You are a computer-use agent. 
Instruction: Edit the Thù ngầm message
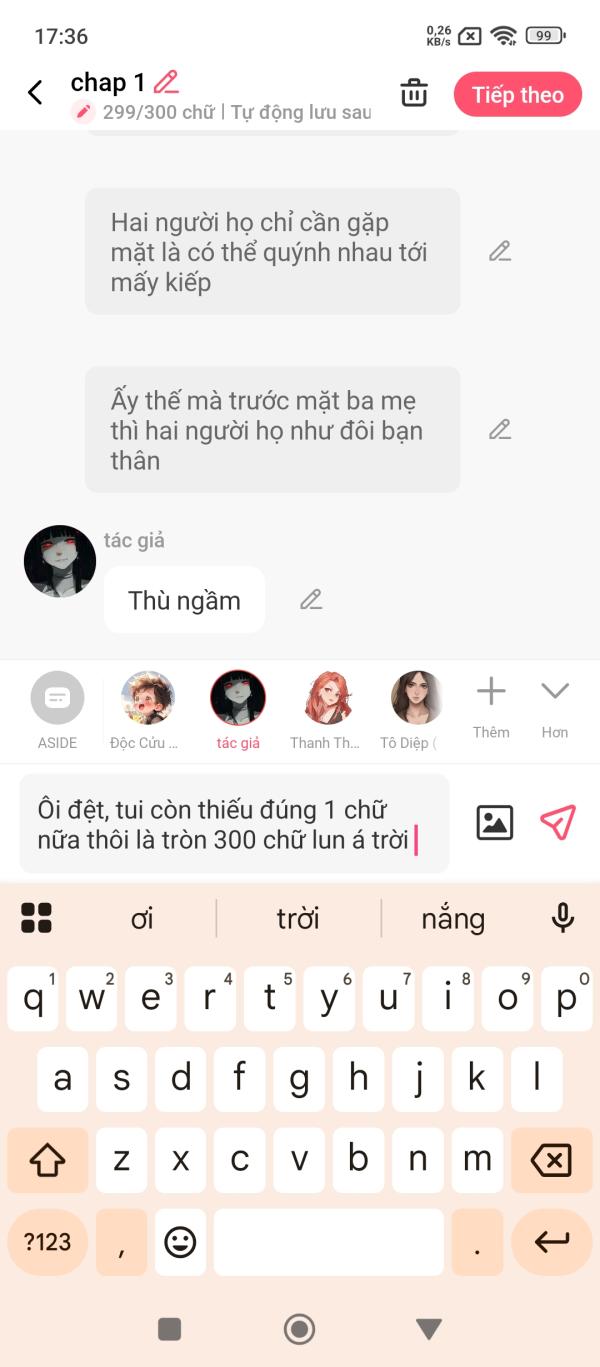click(311, 600)
